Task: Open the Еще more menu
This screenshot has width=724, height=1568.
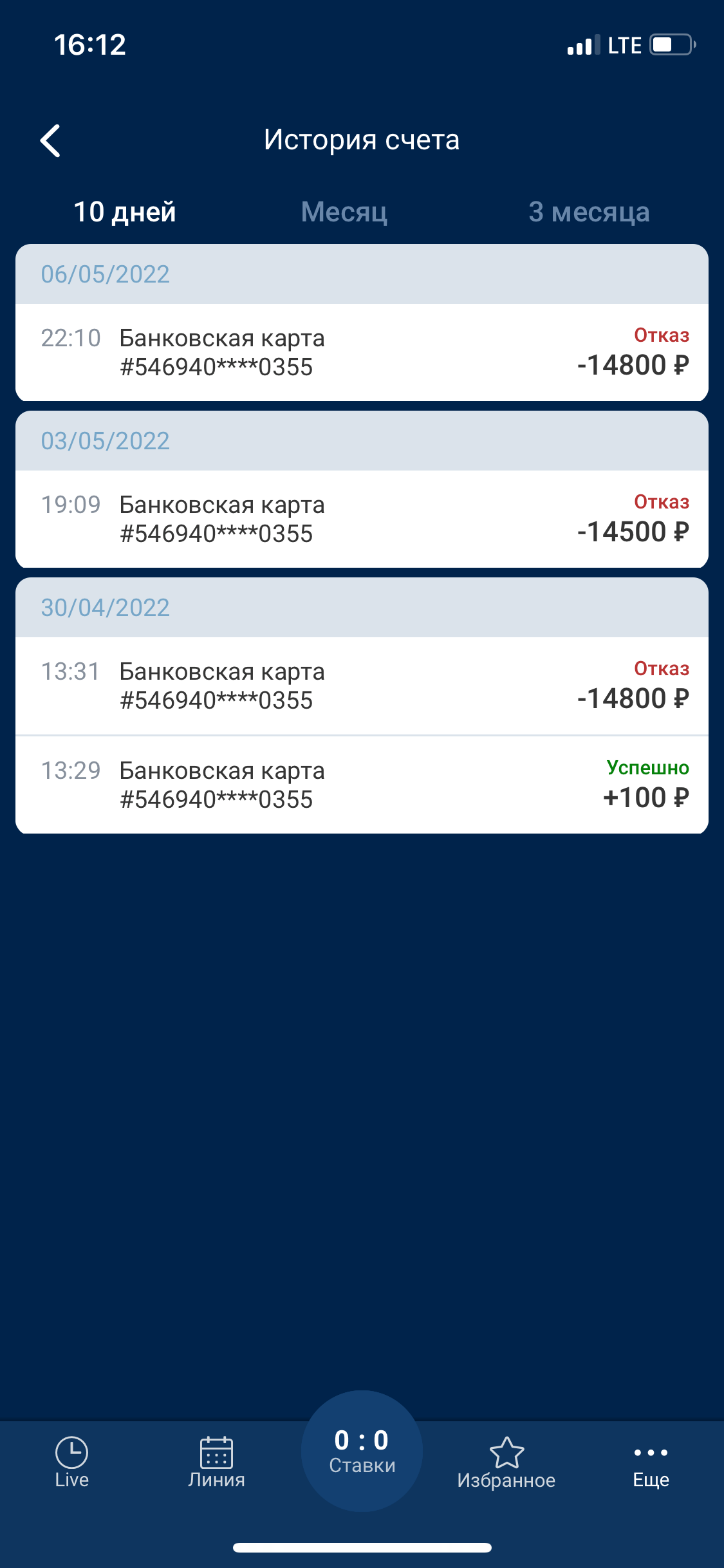Action: click(651, 1462)
